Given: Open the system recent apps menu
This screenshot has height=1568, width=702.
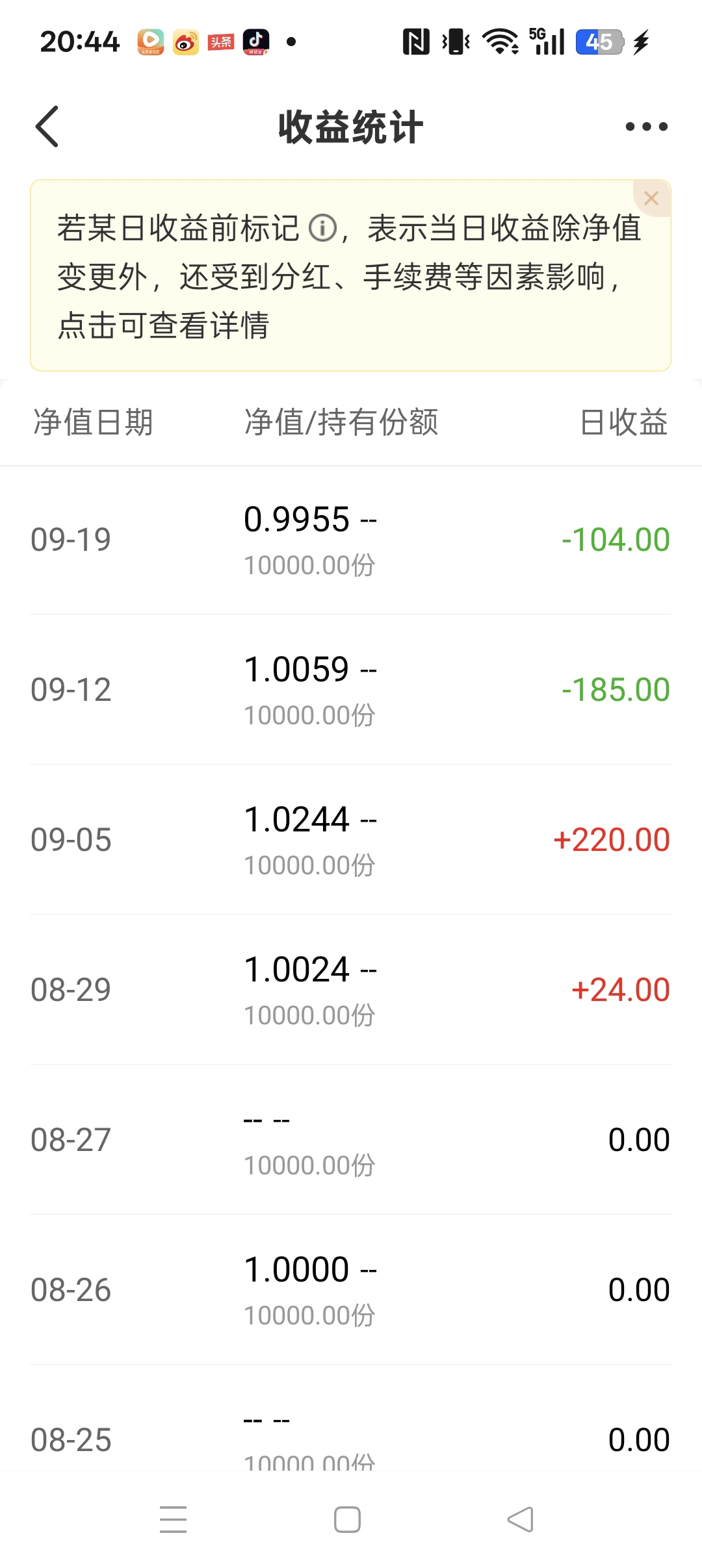Looking at the screenshot, I should 173,1519.
